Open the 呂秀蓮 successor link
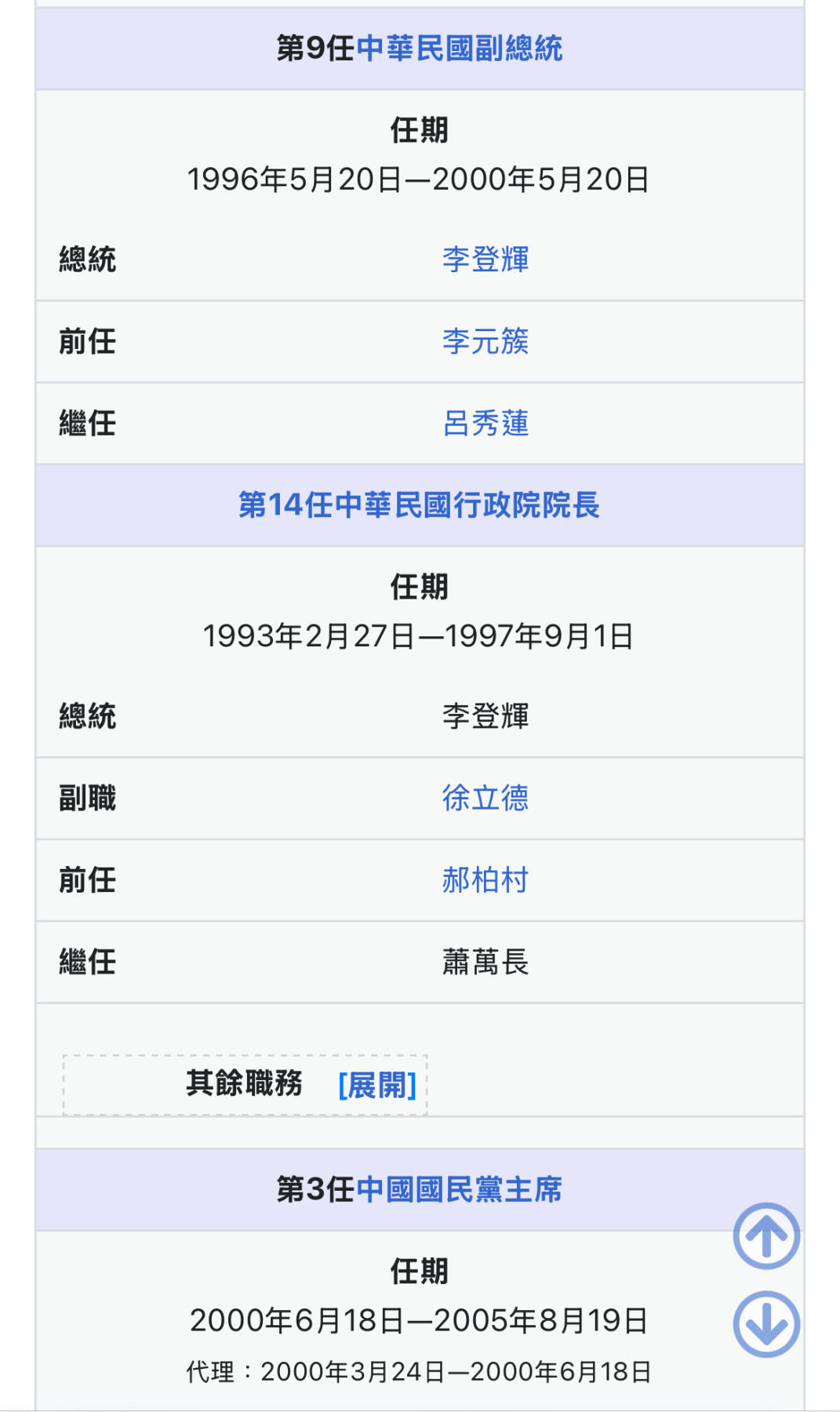 [x=485, y=423]
